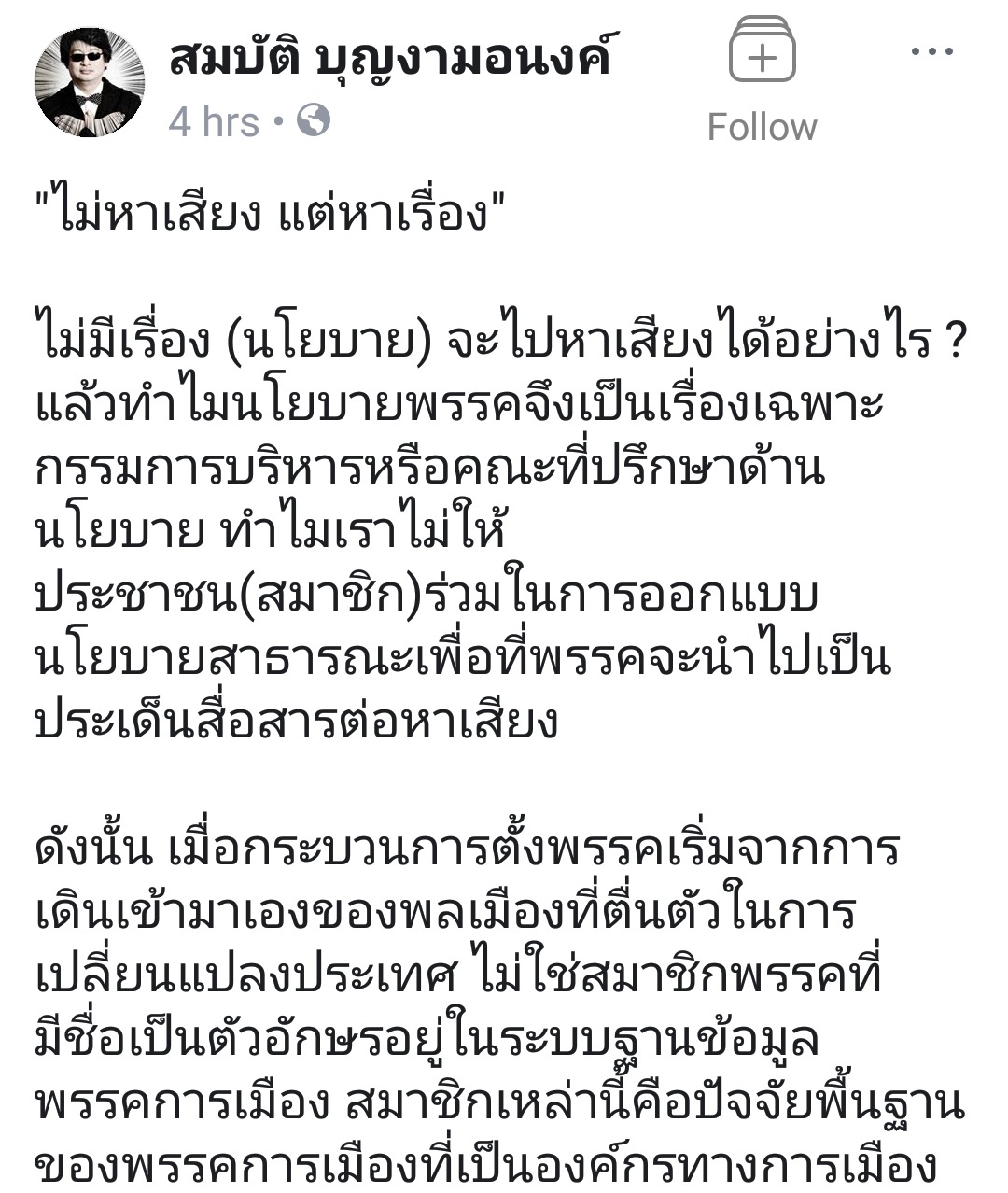Open สมบัติ บุญงามอนงค์'s profile picture
This screenshot has width=1008, height=1193.
[90, 82]
